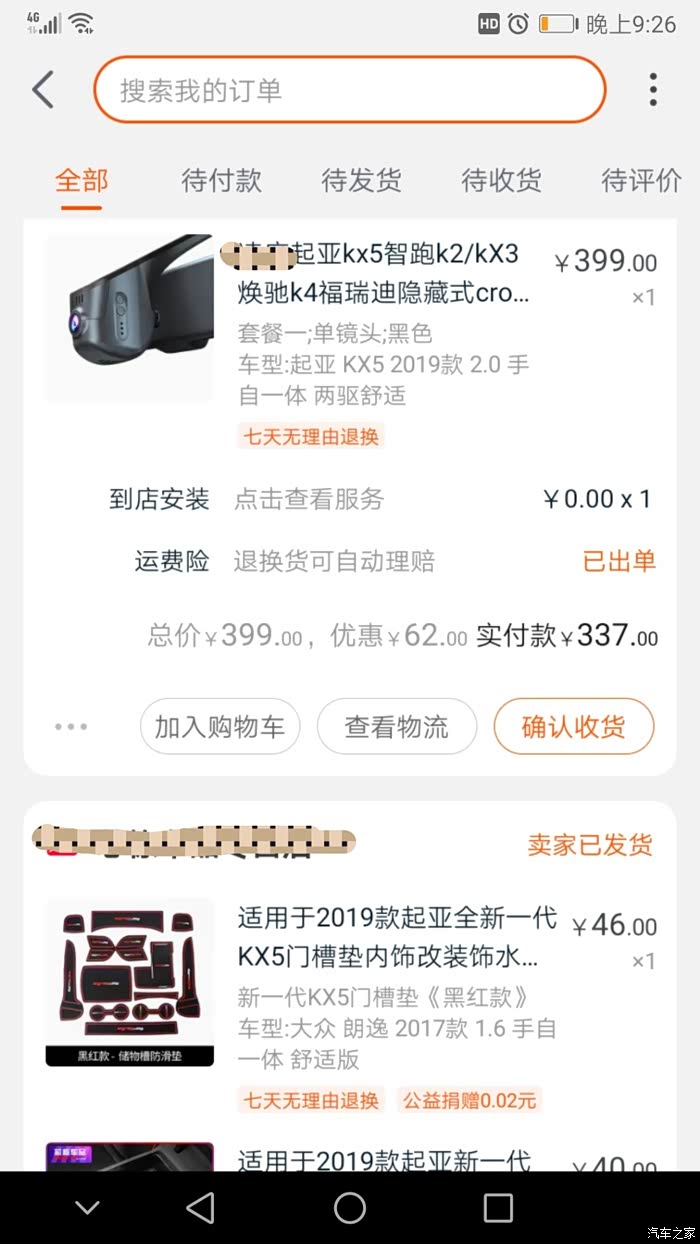View the 待评价 tab

point(641,181)
